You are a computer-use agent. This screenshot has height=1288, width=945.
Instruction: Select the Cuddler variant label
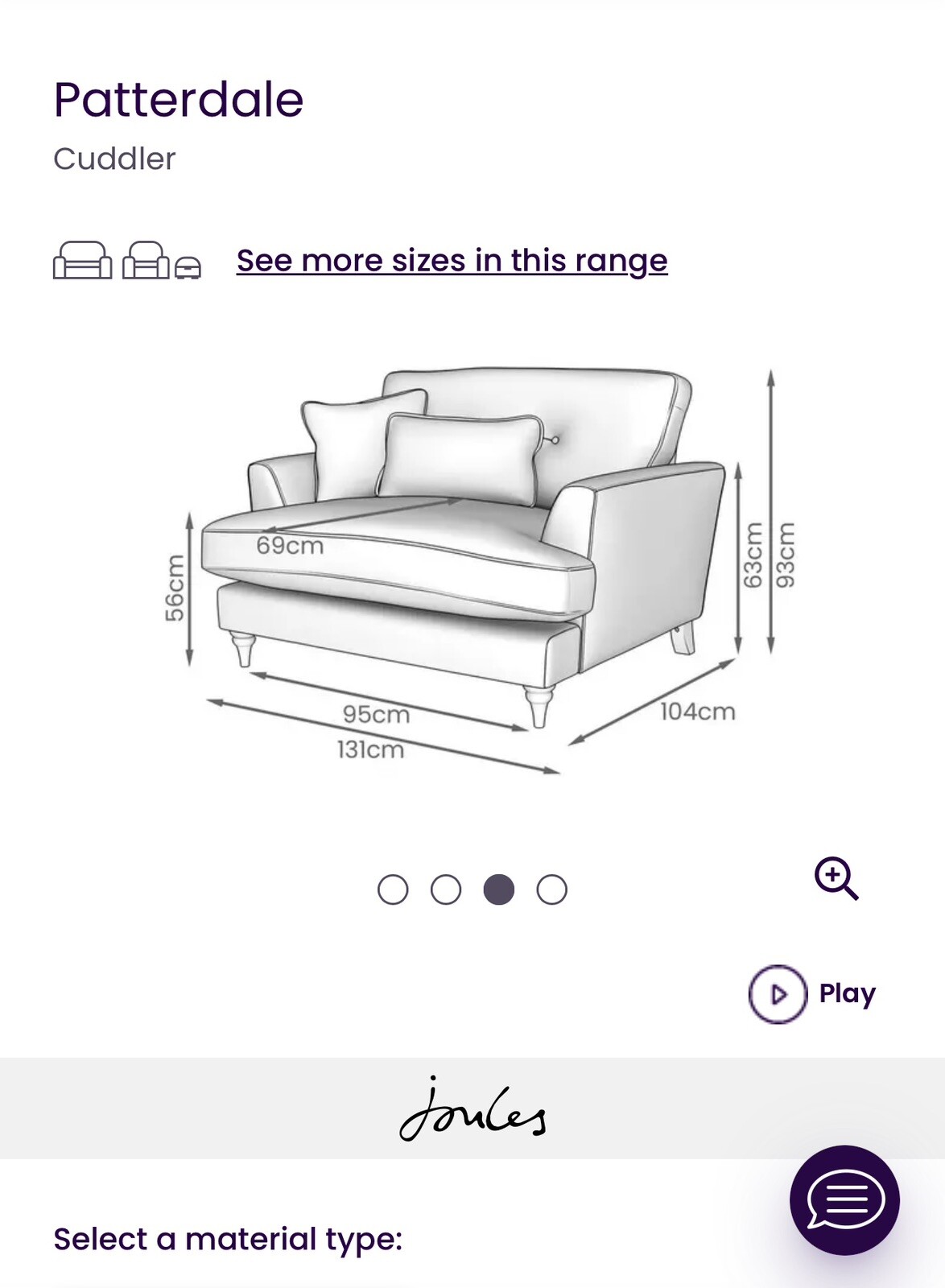pyautogui.click(x=115, y=159)
